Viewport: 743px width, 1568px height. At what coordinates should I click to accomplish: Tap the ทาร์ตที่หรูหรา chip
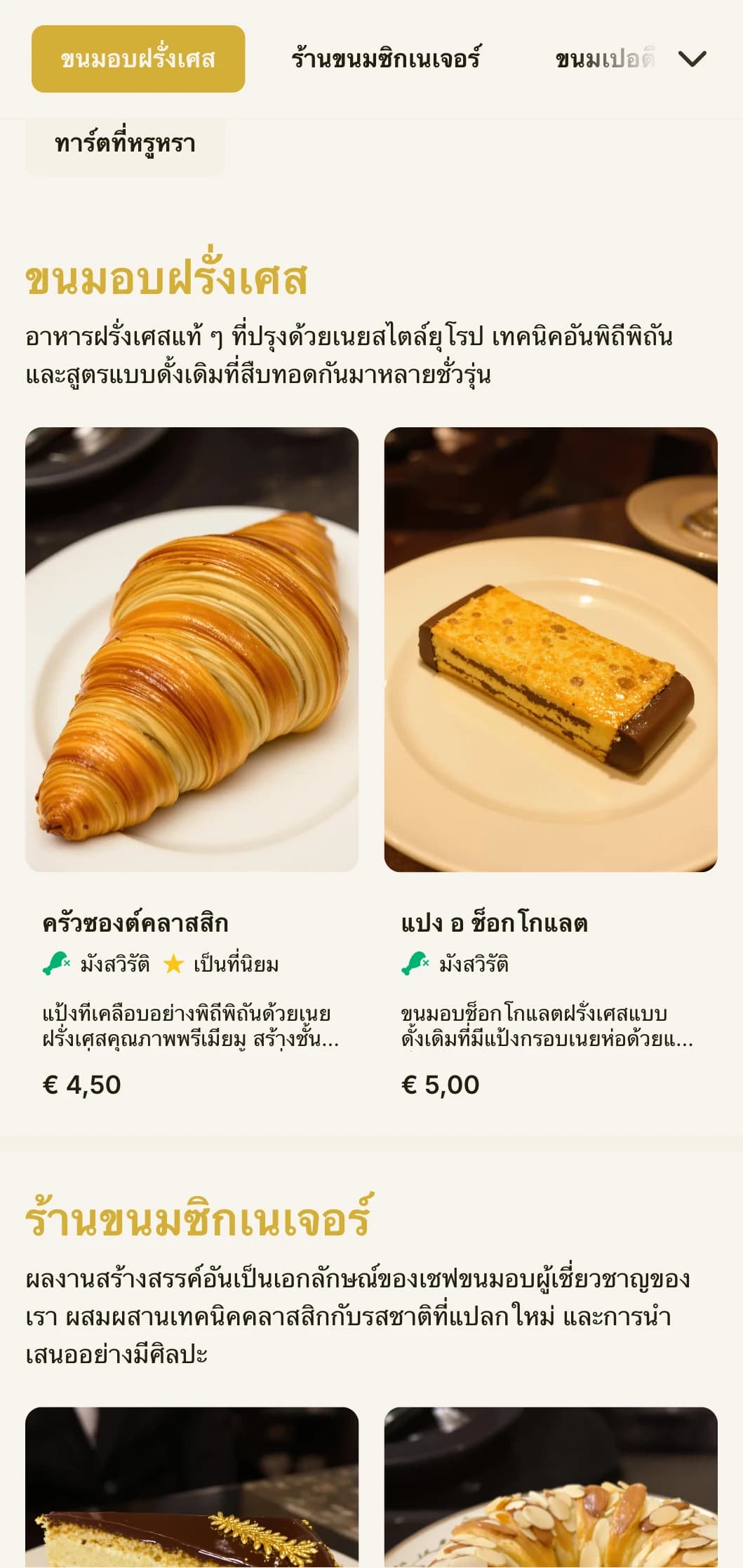125,145
